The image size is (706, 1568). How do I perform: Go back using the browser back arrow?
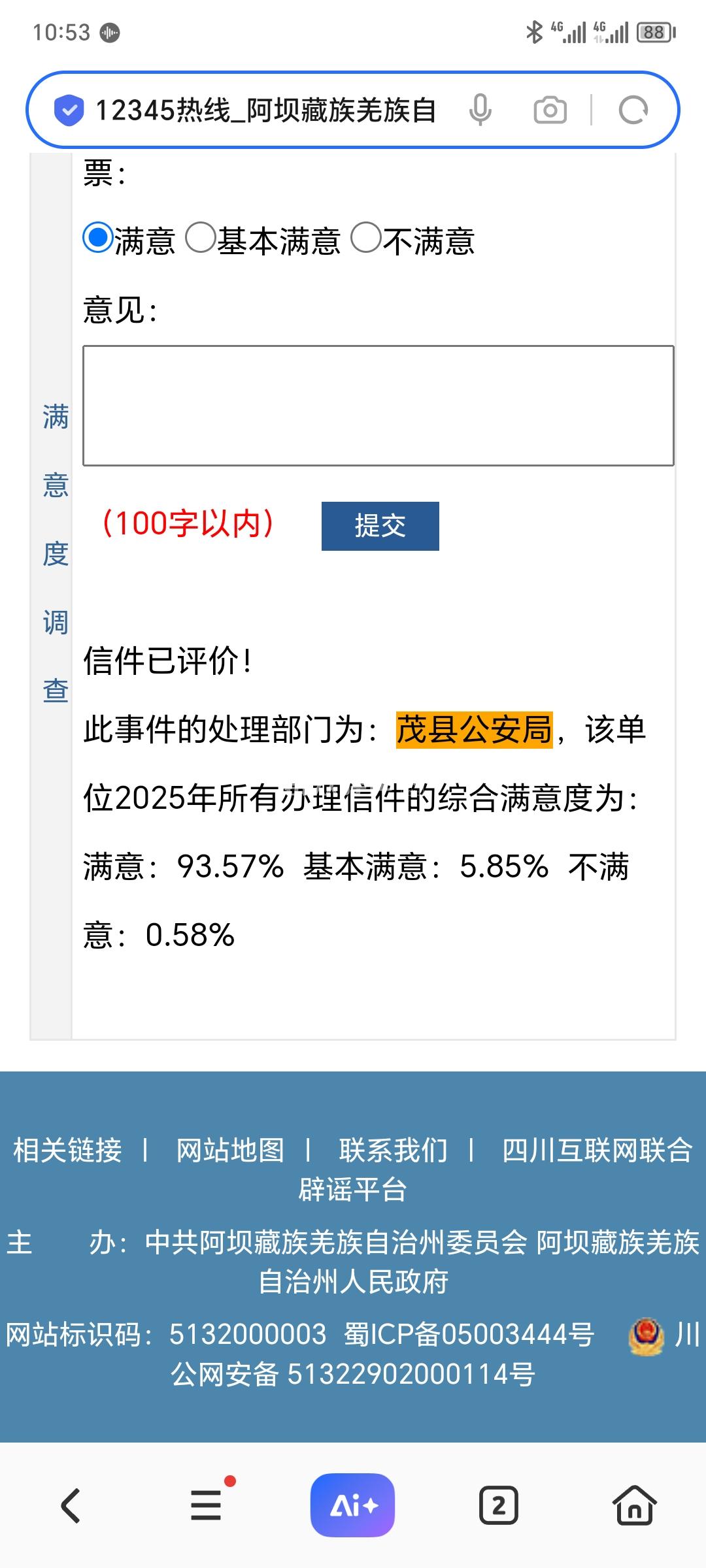pyautogui.click(x=71, y=1505)
